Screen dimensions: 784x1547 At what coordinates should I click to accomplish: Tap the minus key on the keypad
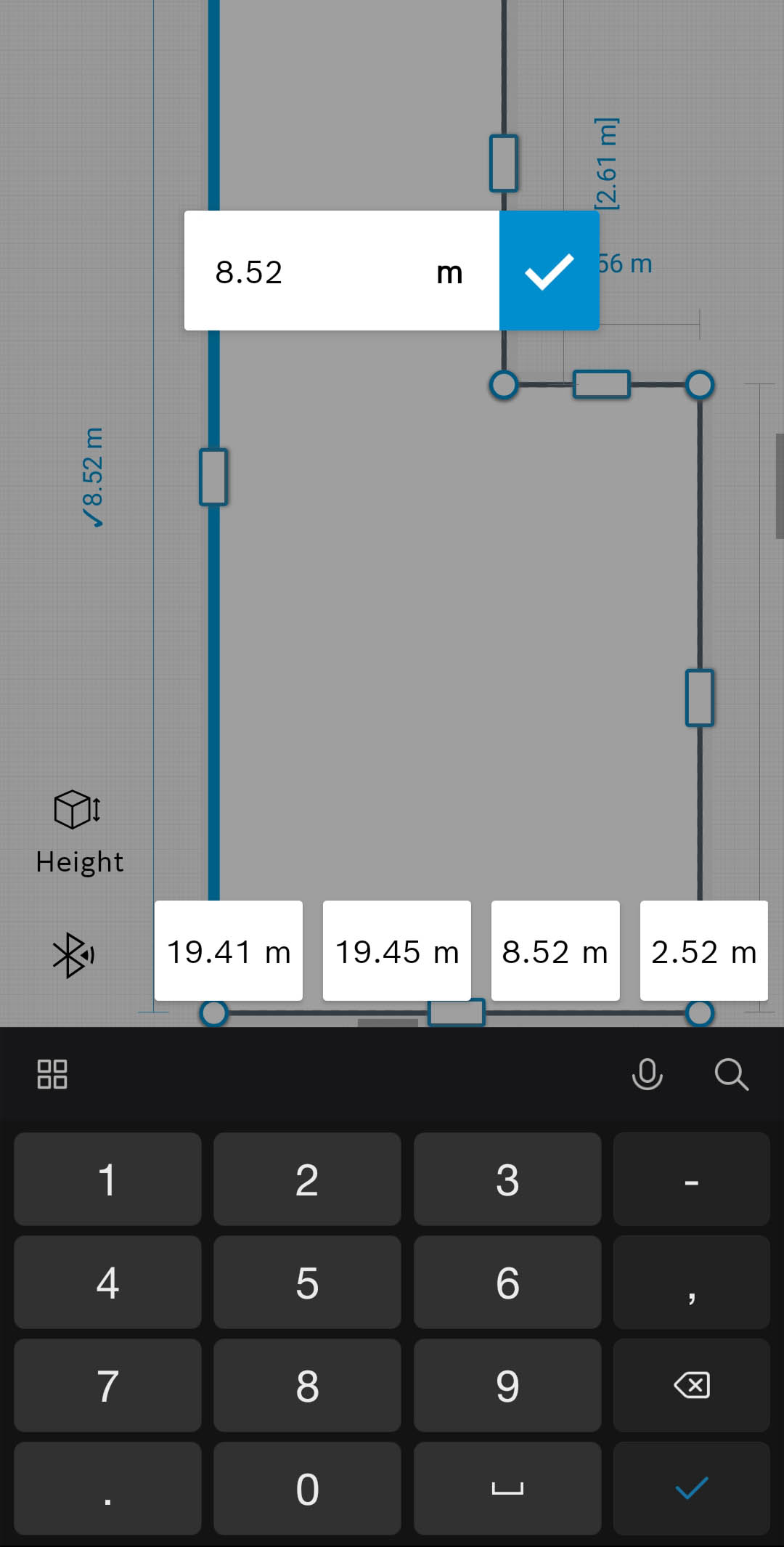[x=691, y=1179]
